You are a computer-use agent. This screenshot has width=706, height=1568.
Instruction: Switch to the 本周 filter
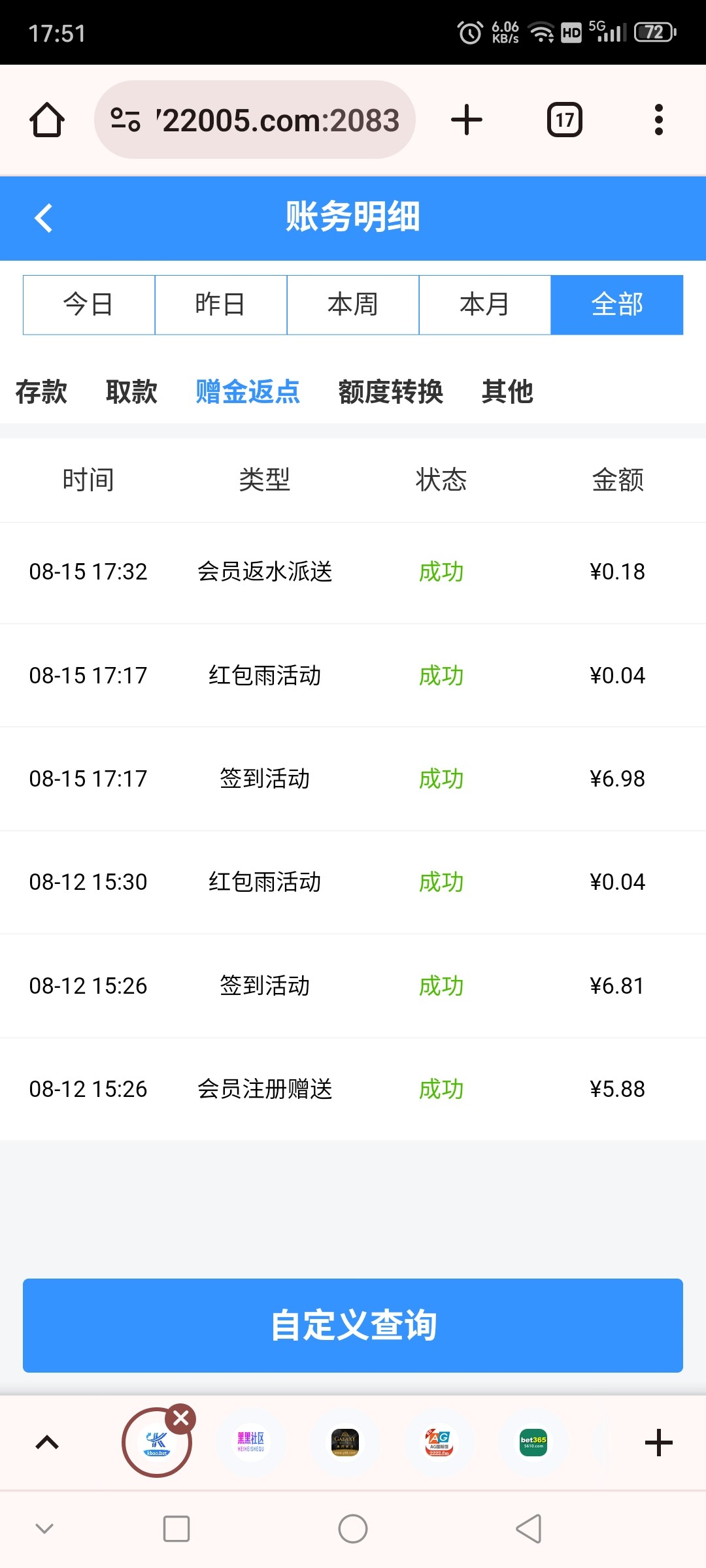click(353, 304)
